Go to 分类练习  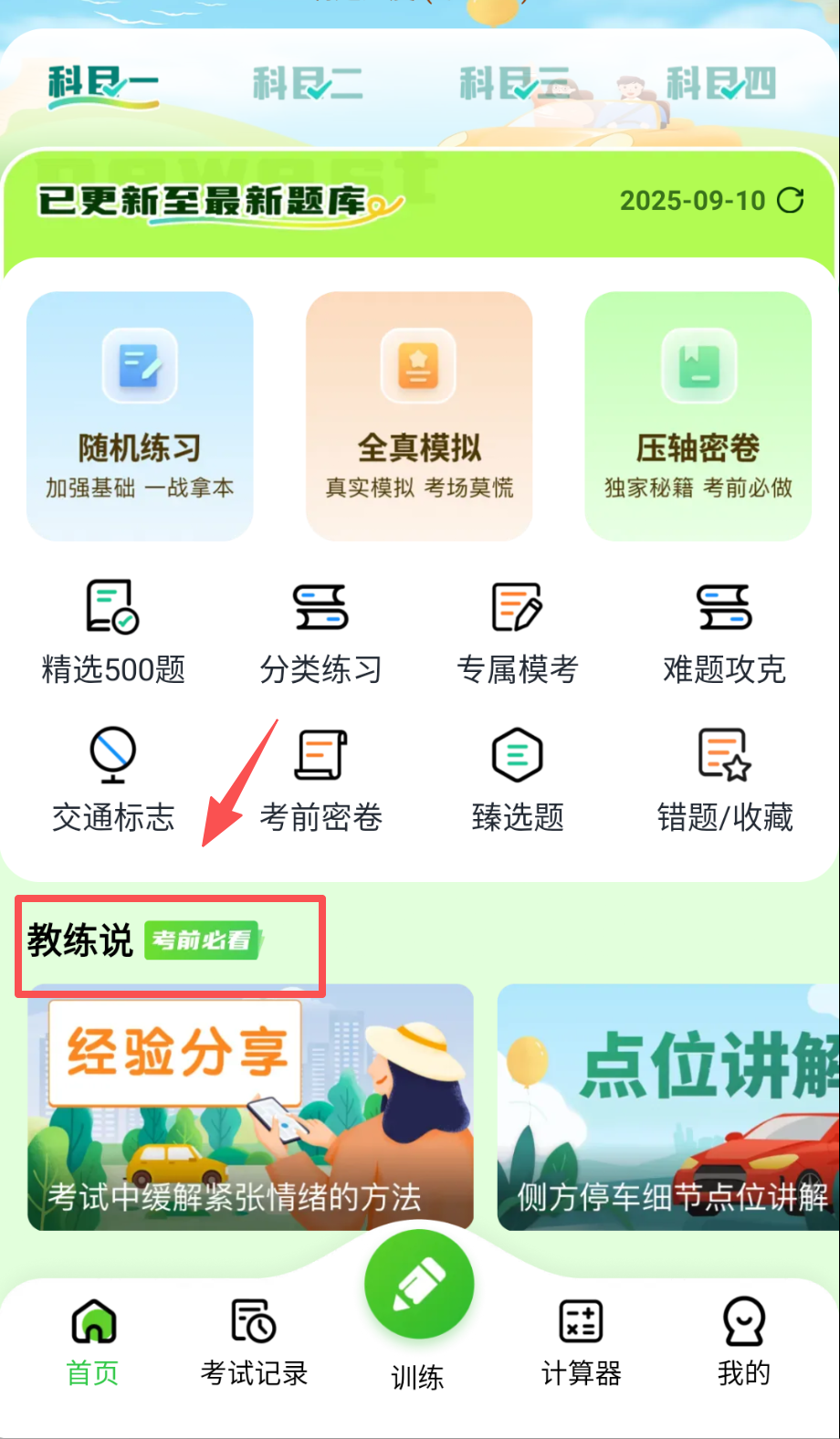[320, 632]
